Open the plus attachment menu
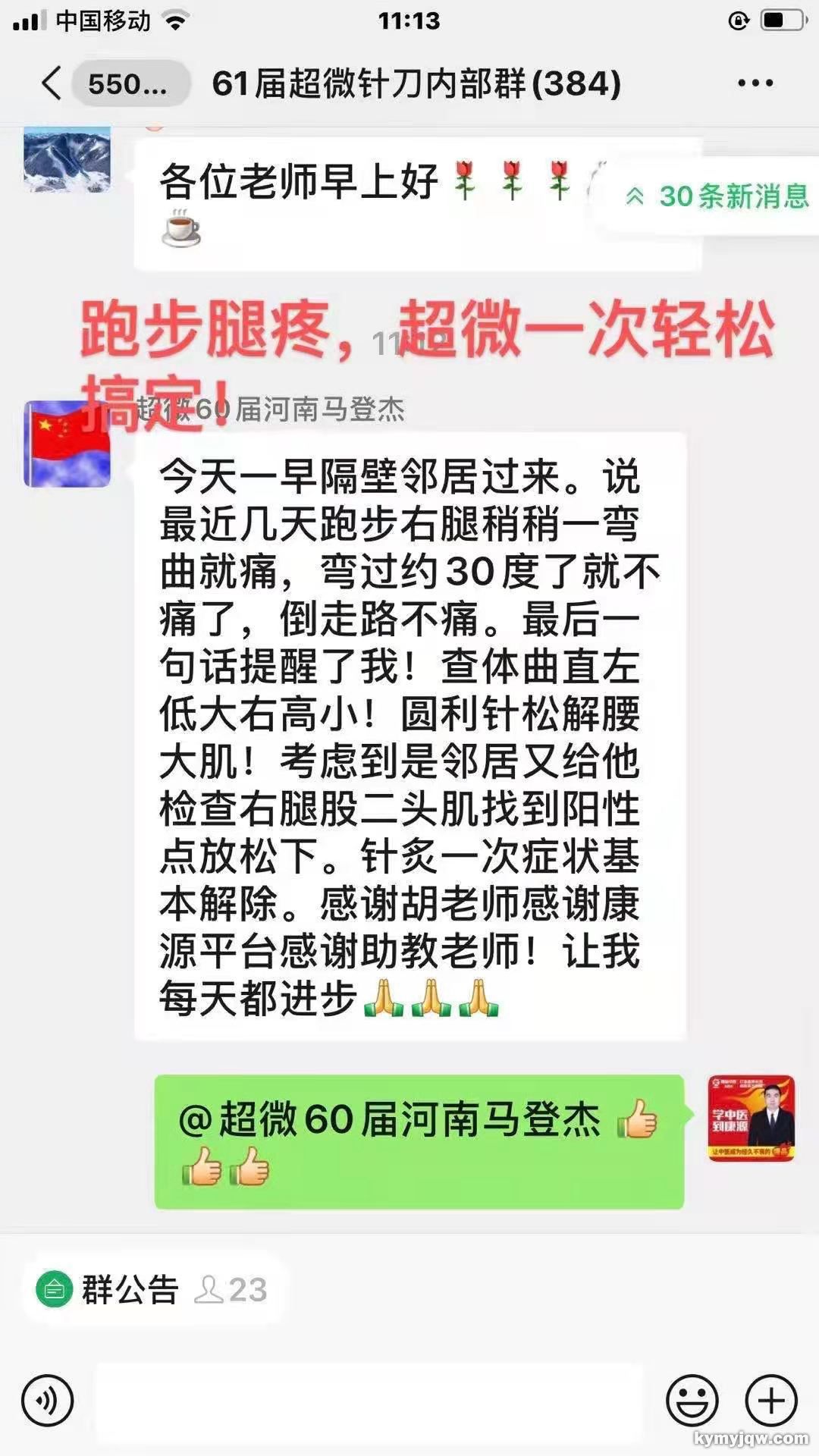This screenshot has height=1456, width=819. 771,1400
